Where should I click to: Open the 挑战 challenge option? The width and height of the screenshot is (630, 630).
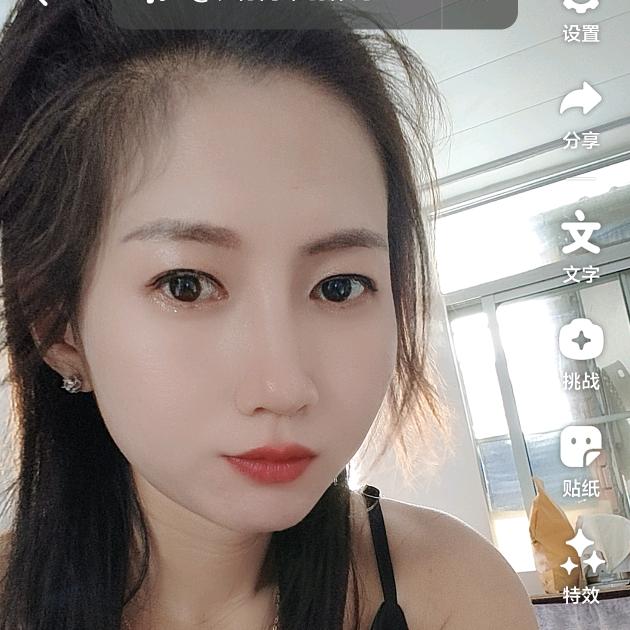(x=581, y=354)
